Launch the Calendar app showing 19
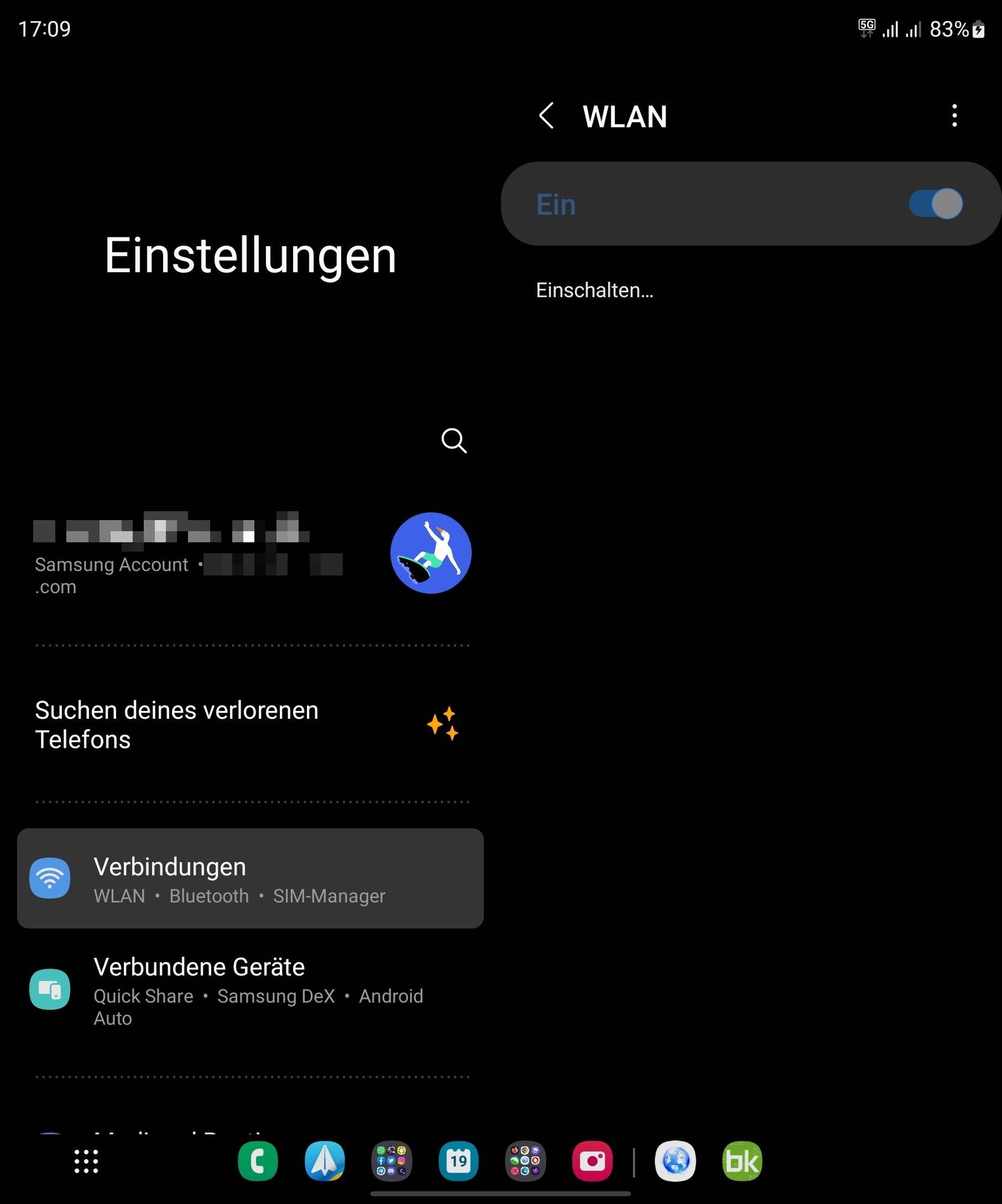 [x=459, y=1161]
